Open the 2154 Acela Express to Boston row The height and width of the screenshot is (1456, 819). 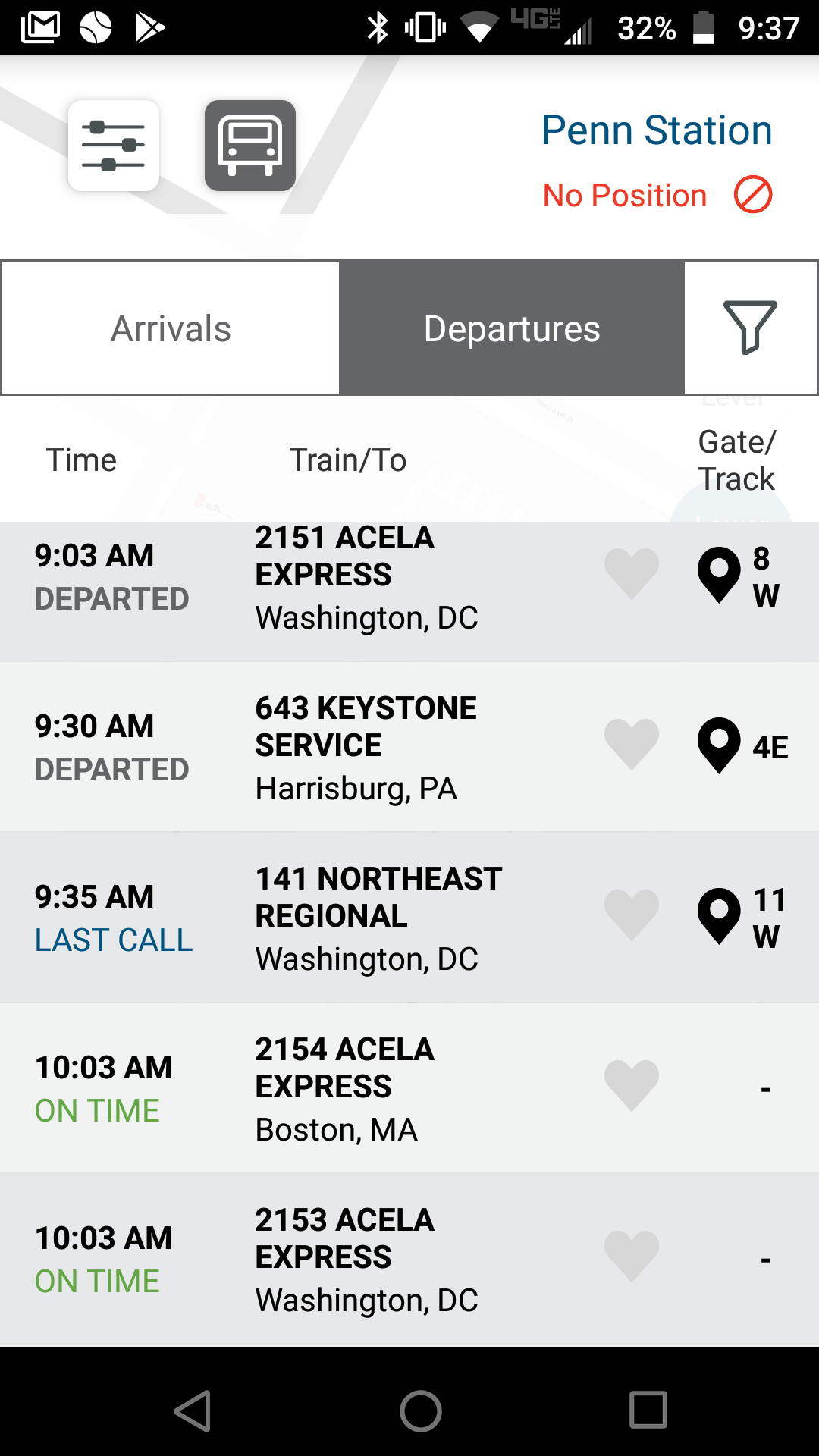click(409, 1088)
